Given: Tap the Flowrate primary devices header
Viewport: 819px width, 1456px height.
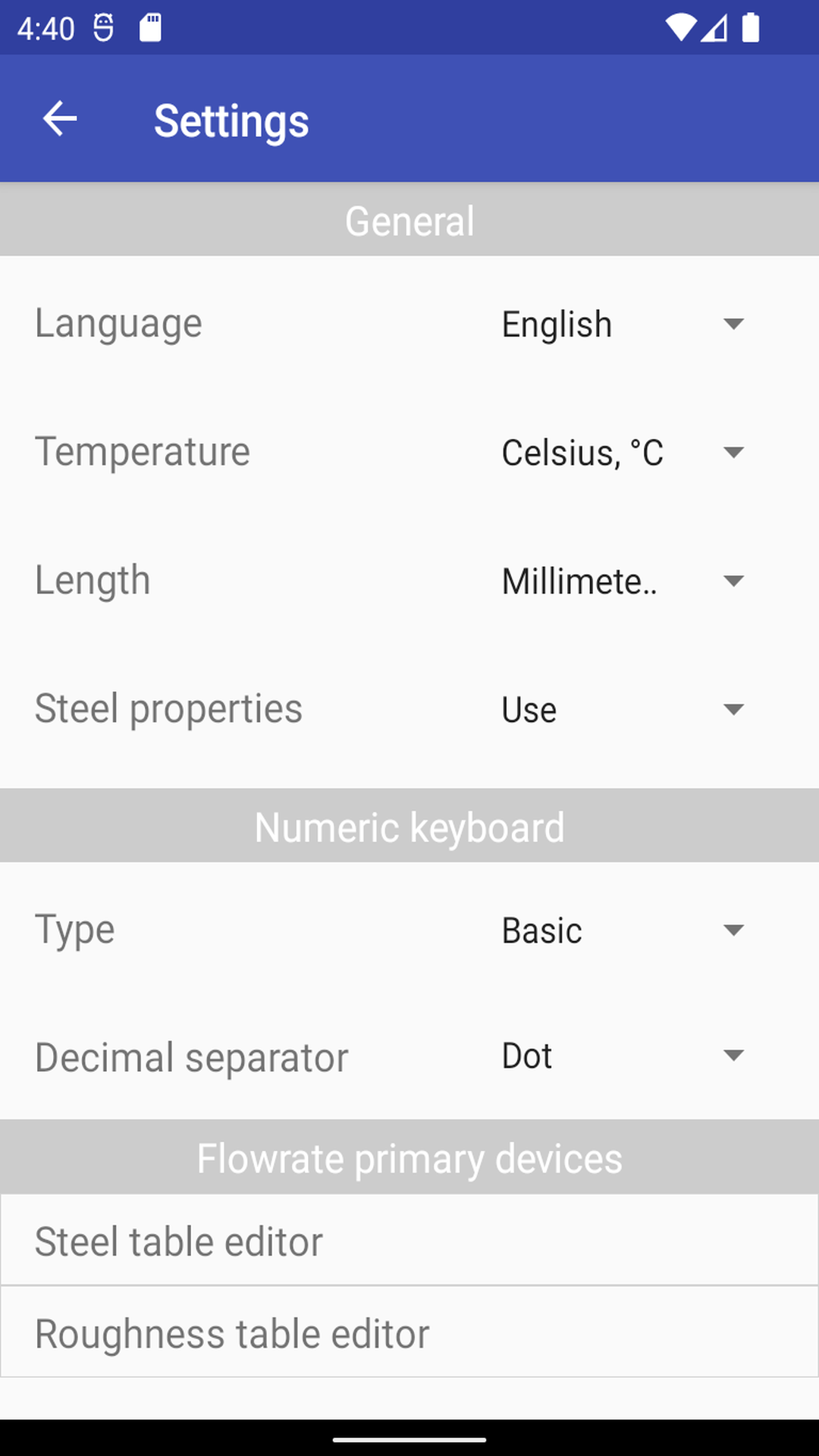Looking at the screenshot, I should click(409, 1157).
